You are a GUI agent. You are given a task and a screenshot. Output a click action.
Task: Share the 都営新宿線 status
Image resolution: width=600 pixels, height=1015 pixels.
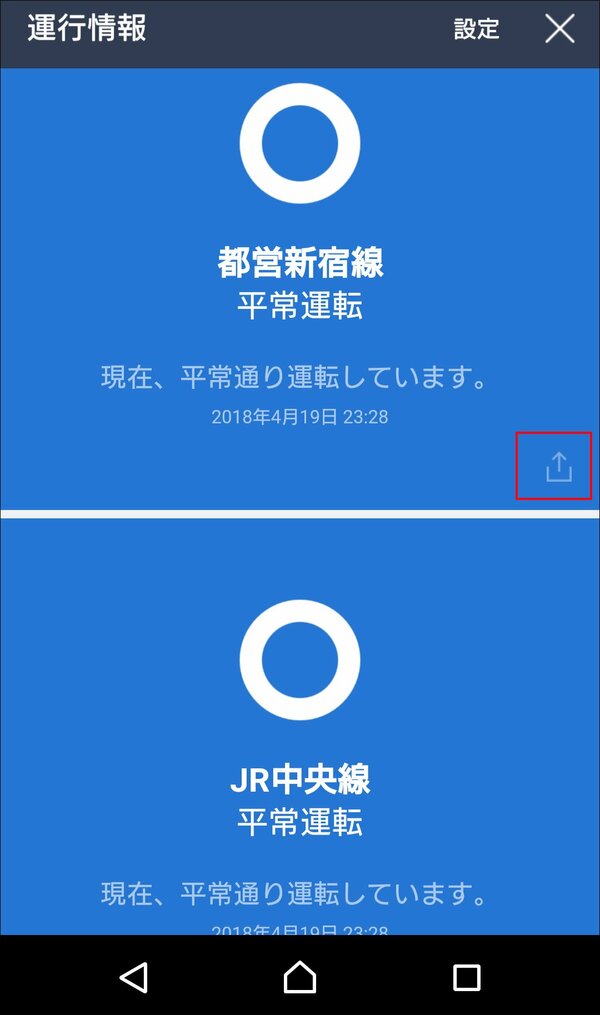pyautogui.click(x=558, y=466)
